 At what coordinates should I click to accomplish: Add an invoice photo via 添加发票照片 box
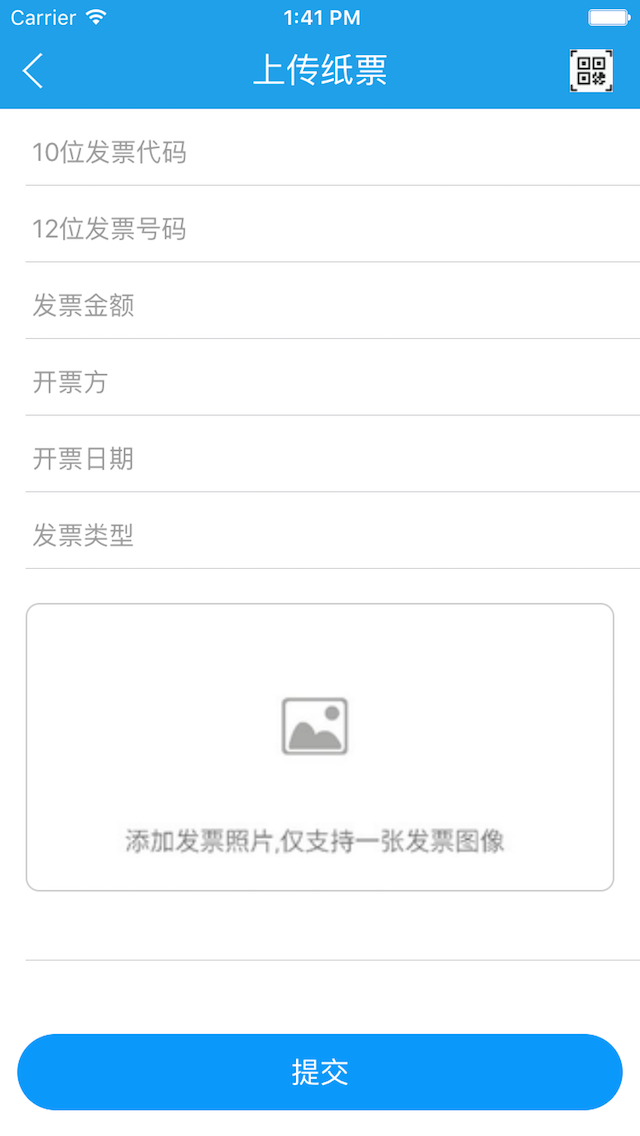[x=319, y=746]
